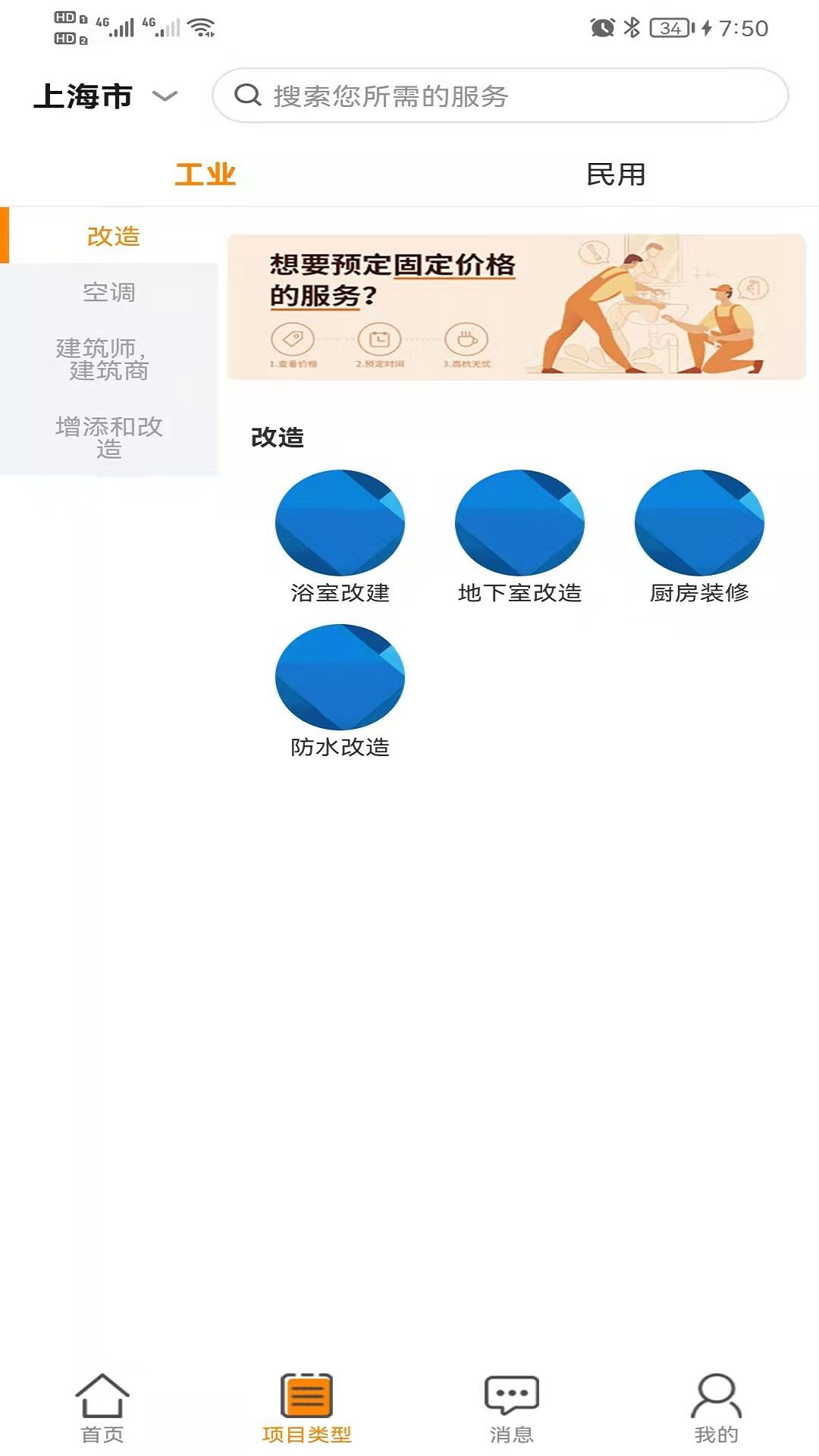Viewport: 819px width, 1456px height.
Task: Open 防水改造 service
Action: [340, 691]
